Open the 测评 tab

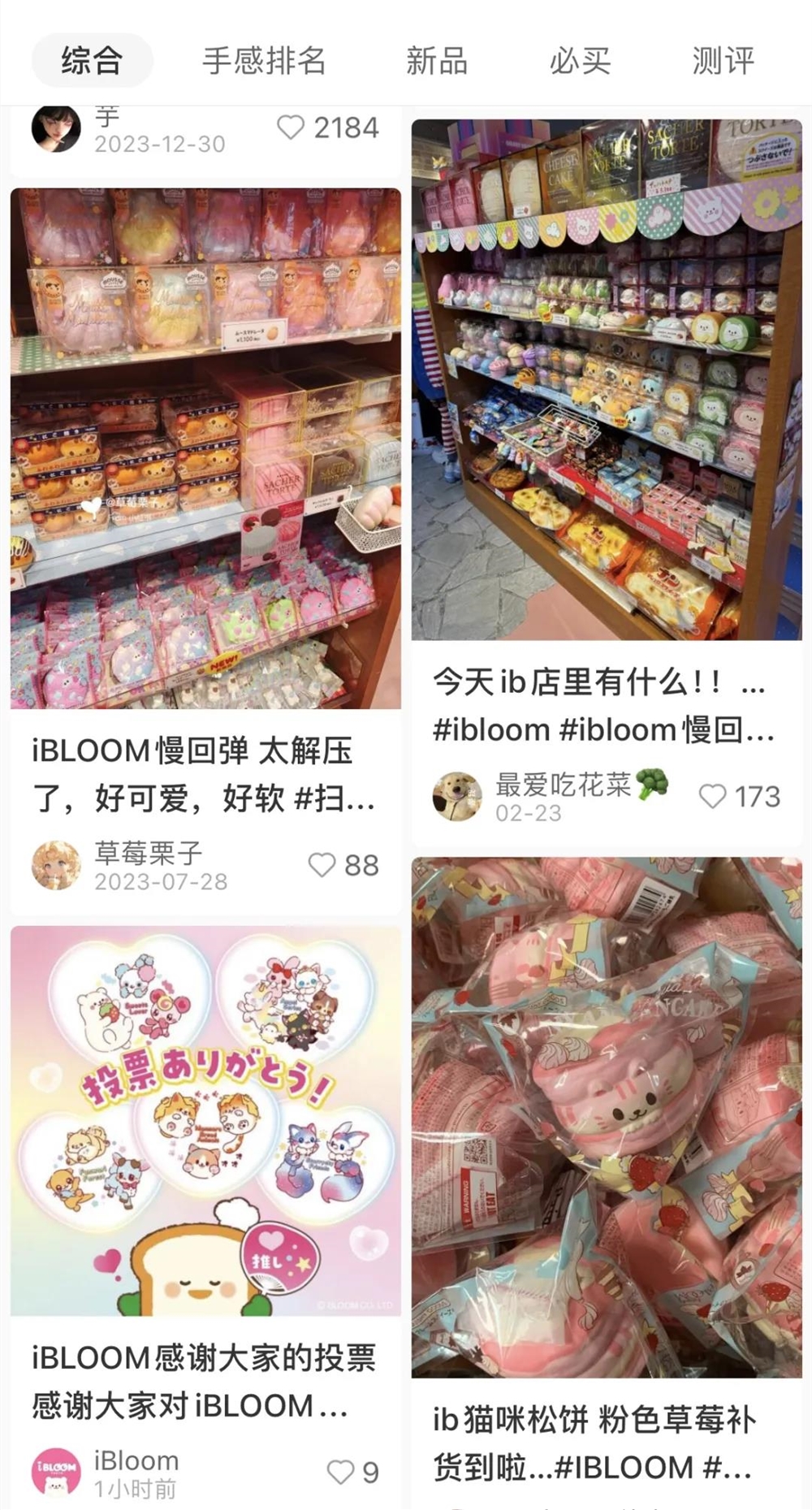click(x=723, y=60)
